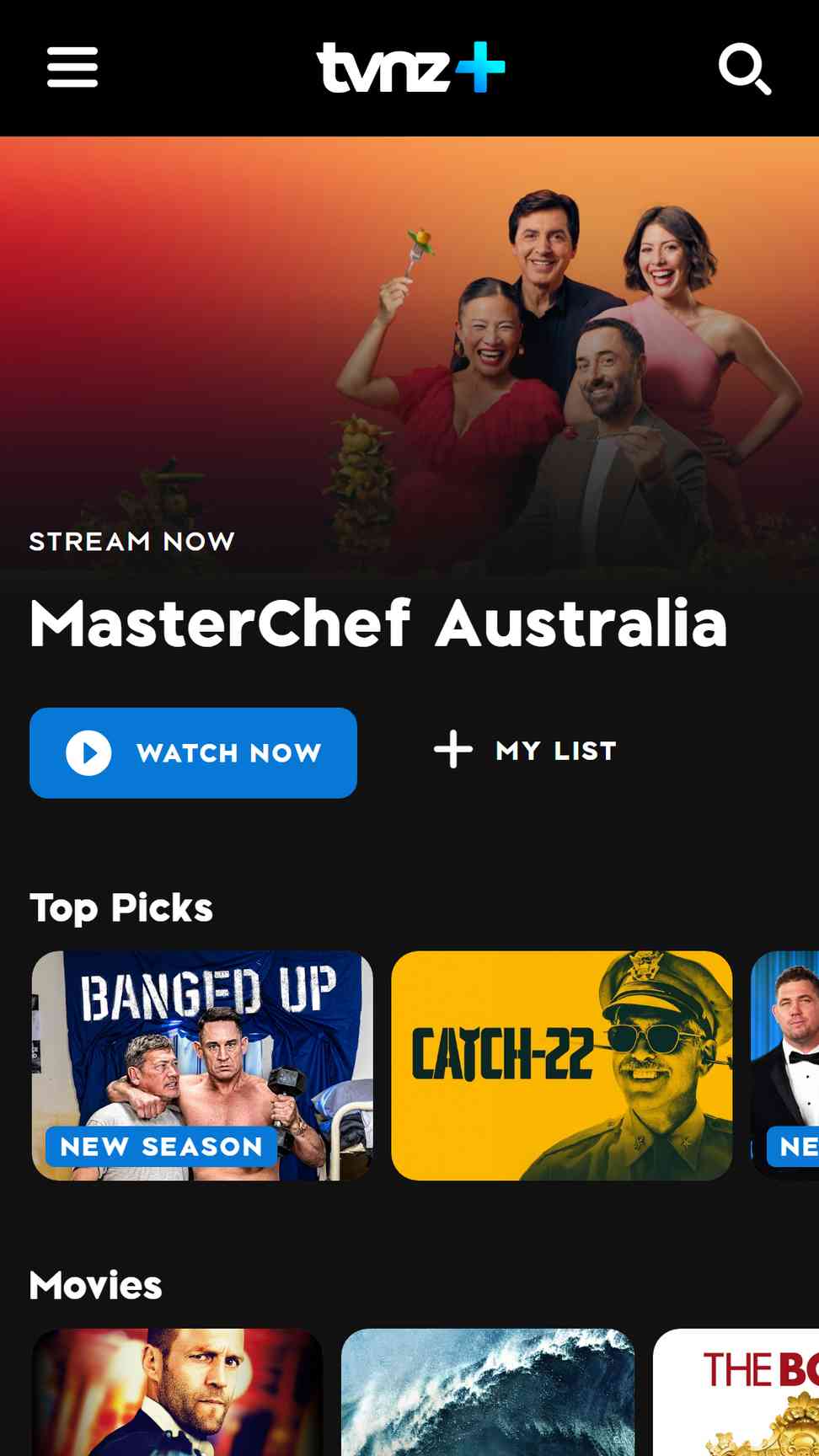Add MasterChef Australia to My List
The image size is (819, 1456).
tap(525, 750)
